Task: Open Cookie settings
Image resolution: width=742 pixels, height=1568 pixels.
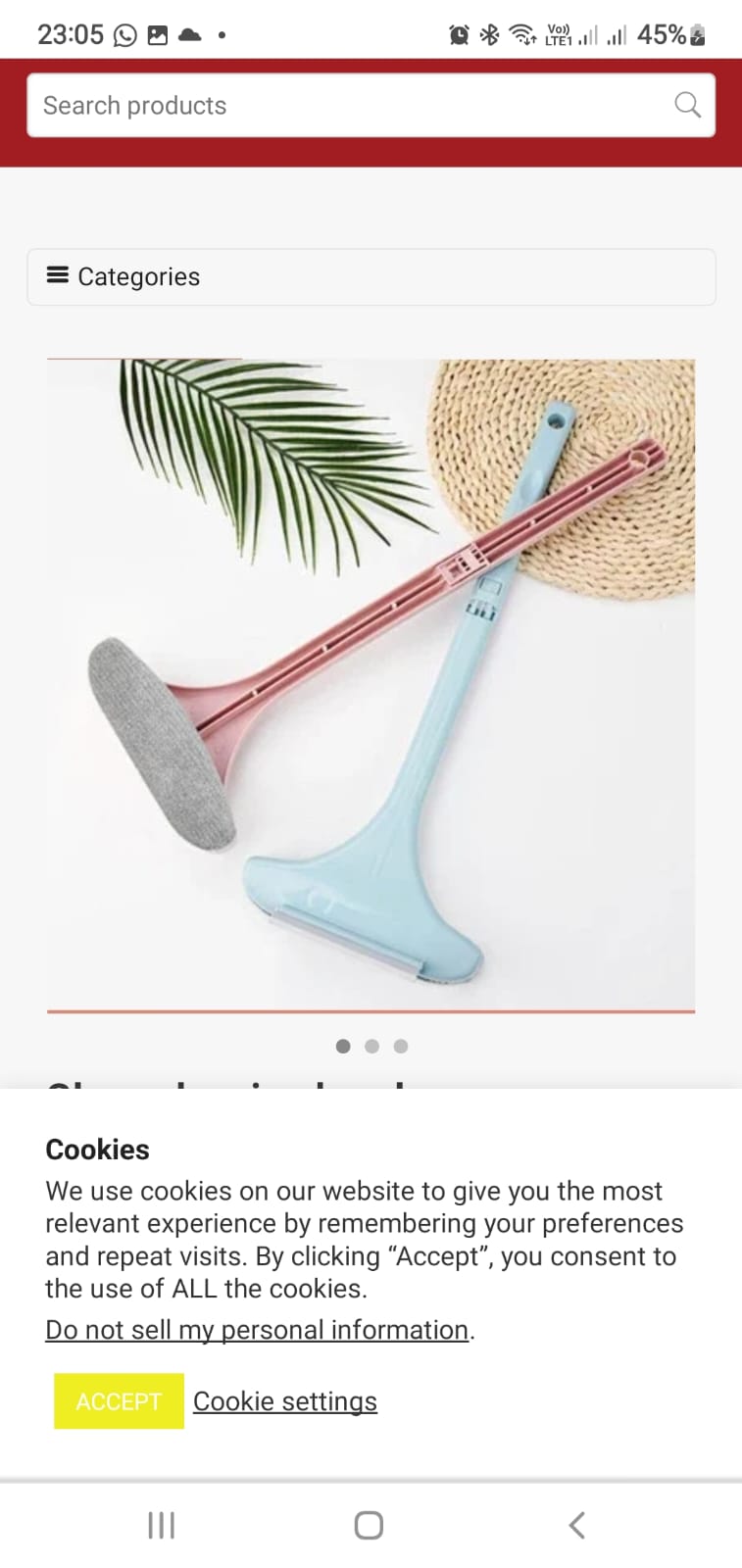Action: pyautogui.click(x=284, y=1401)
